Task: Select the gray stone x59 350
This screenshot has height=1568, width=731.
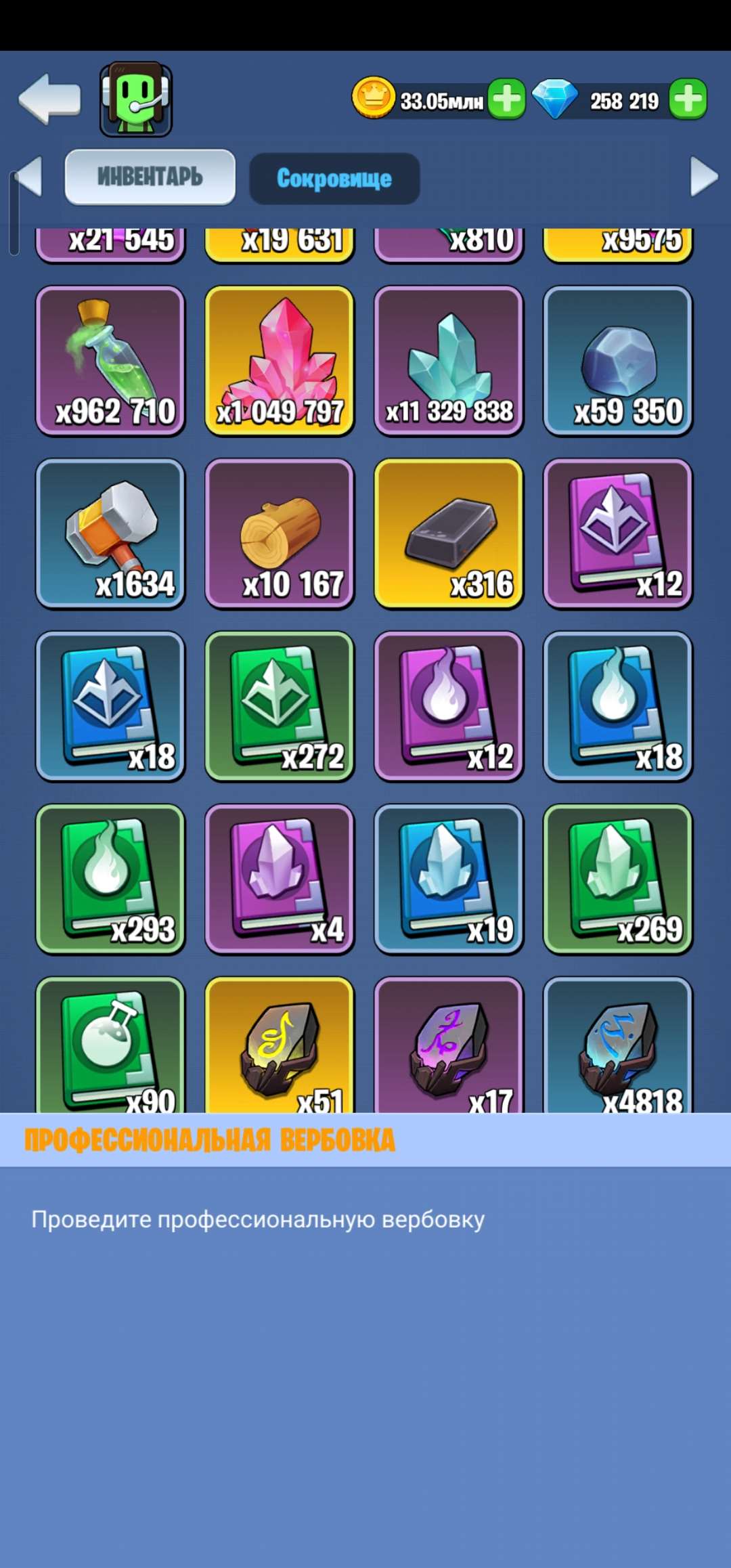Action: (618, 361)
